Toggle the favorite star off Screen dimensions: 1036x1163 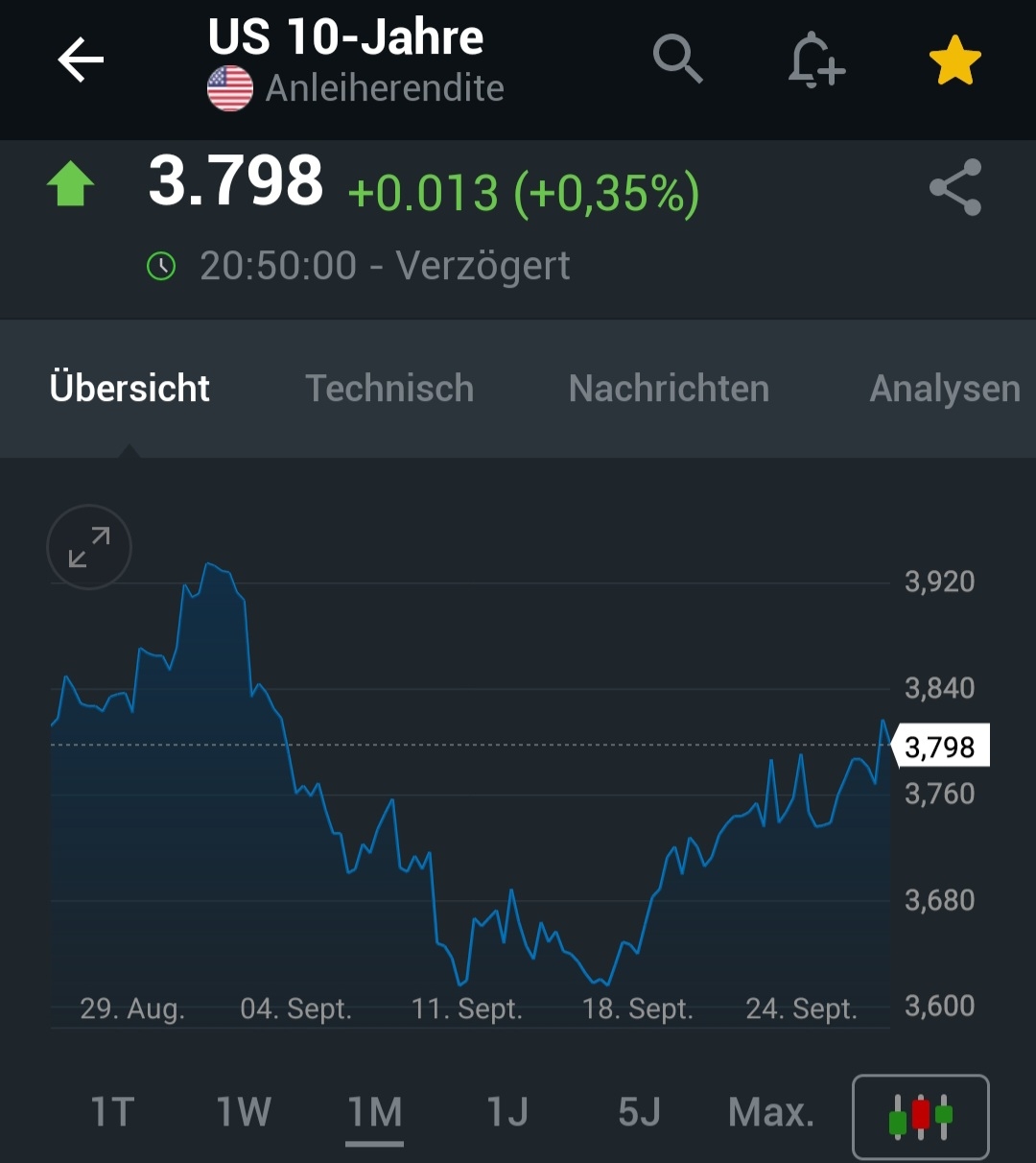coord(955,59)
